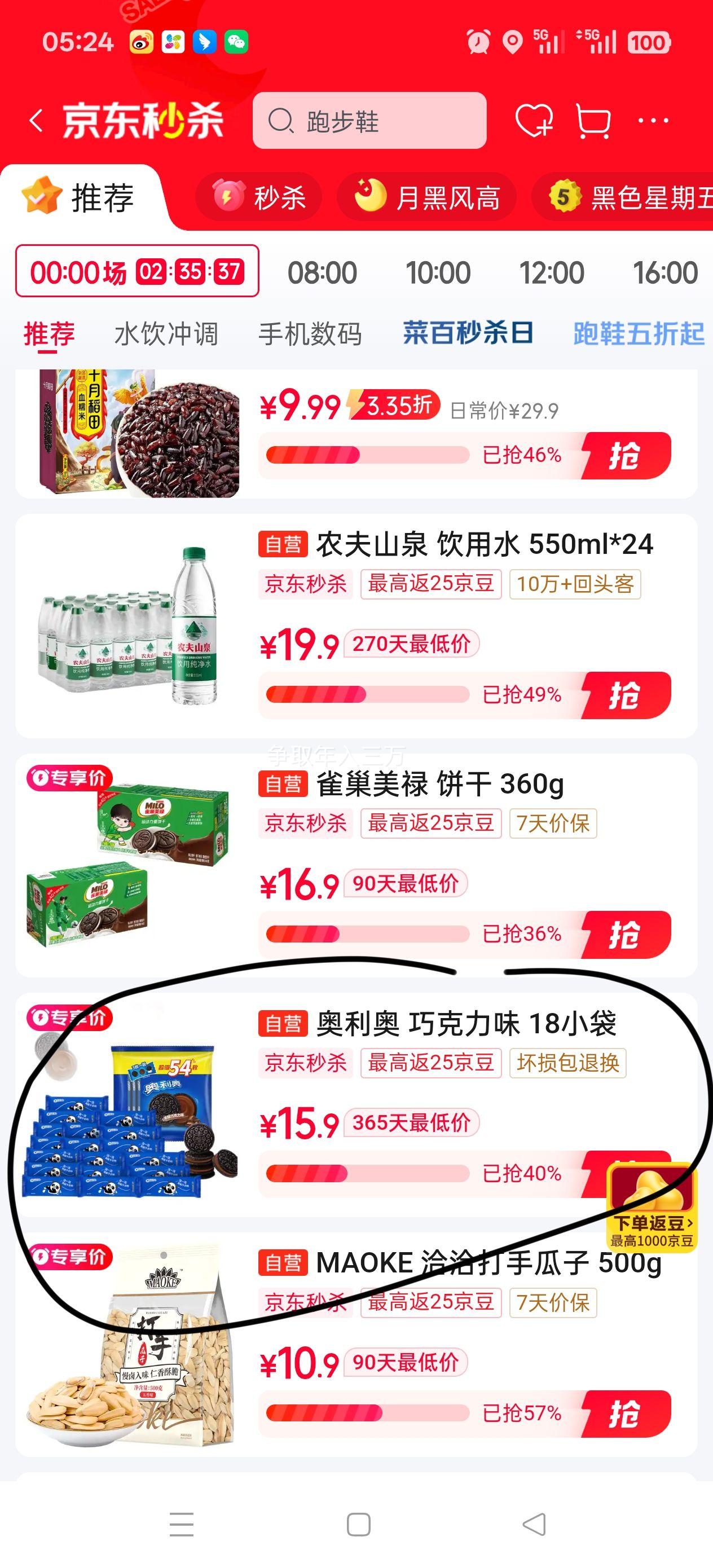
Task: Show the 手机数码 category
Action: [310, 334]
